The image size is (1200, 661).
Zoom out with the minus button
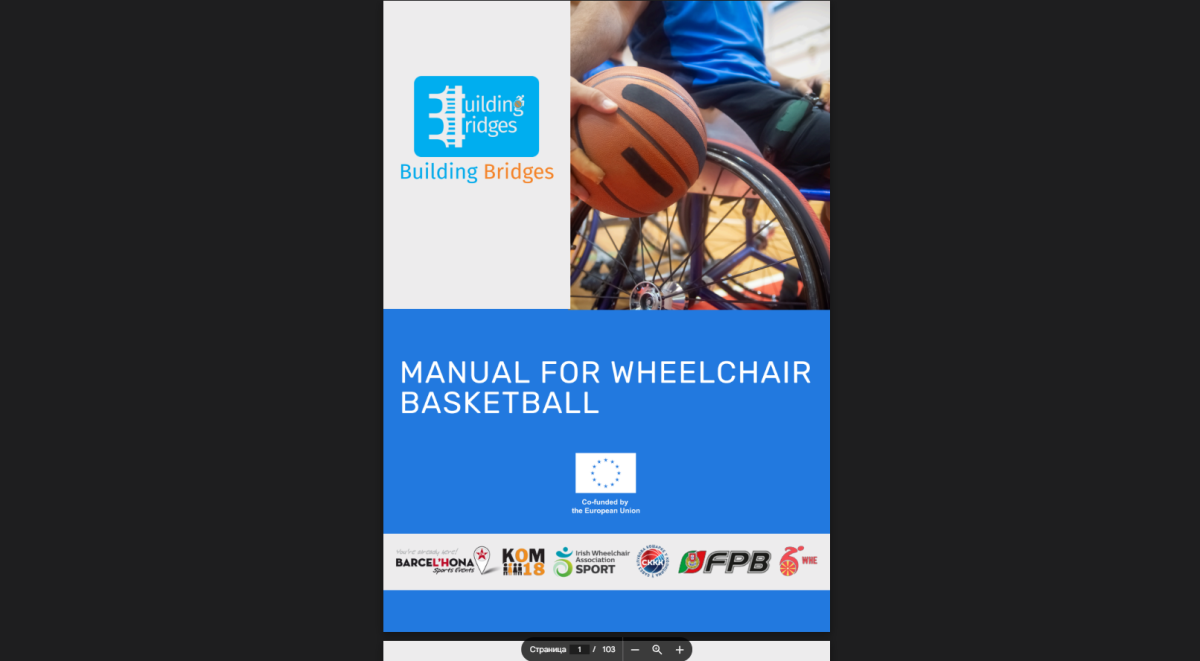(x=635, y=650)
